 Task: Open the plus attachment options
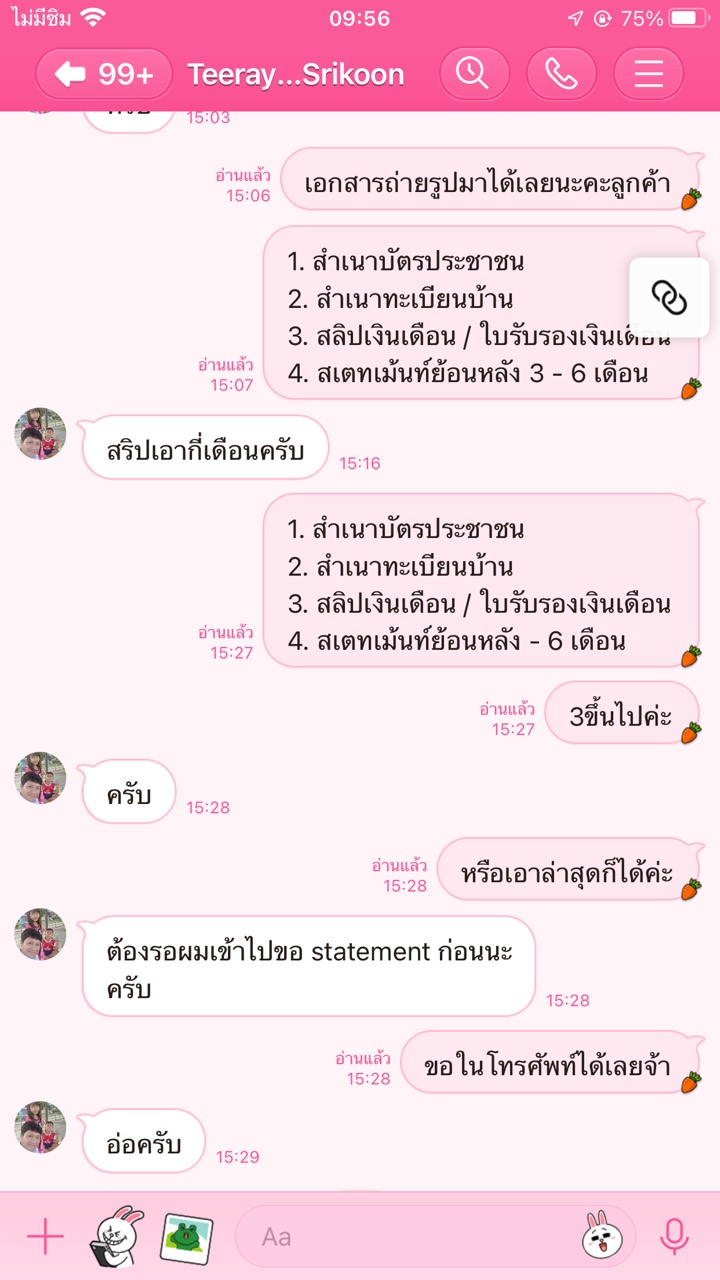tap(45, 1237)
